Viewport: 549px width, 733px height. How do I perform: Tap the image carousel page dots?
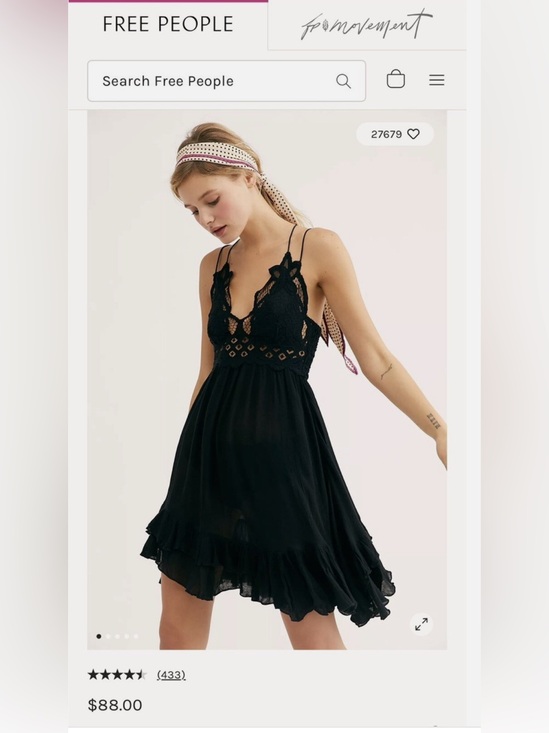click(117, 636)
